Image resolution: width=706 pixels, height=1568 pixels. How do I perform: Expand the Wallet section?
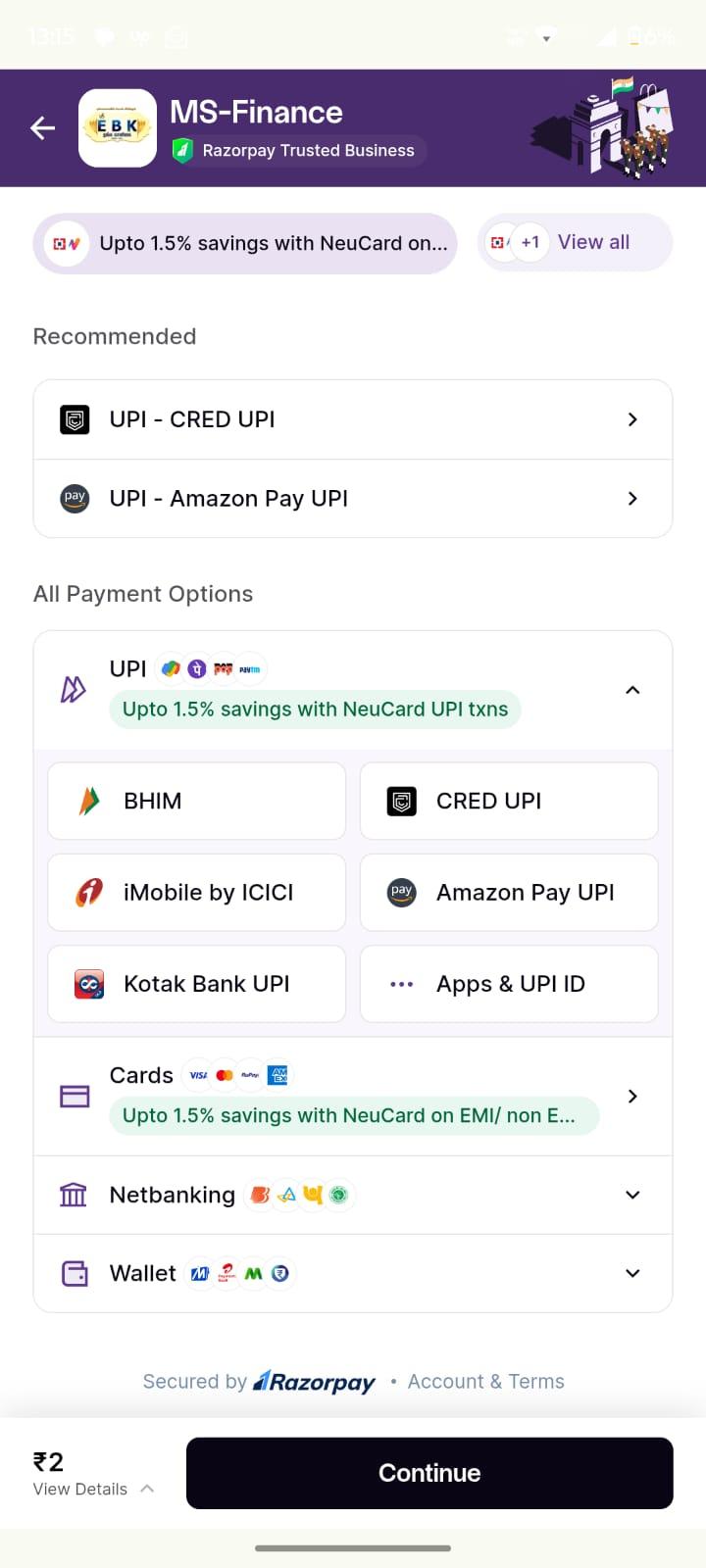click(x=632, y=1272)
